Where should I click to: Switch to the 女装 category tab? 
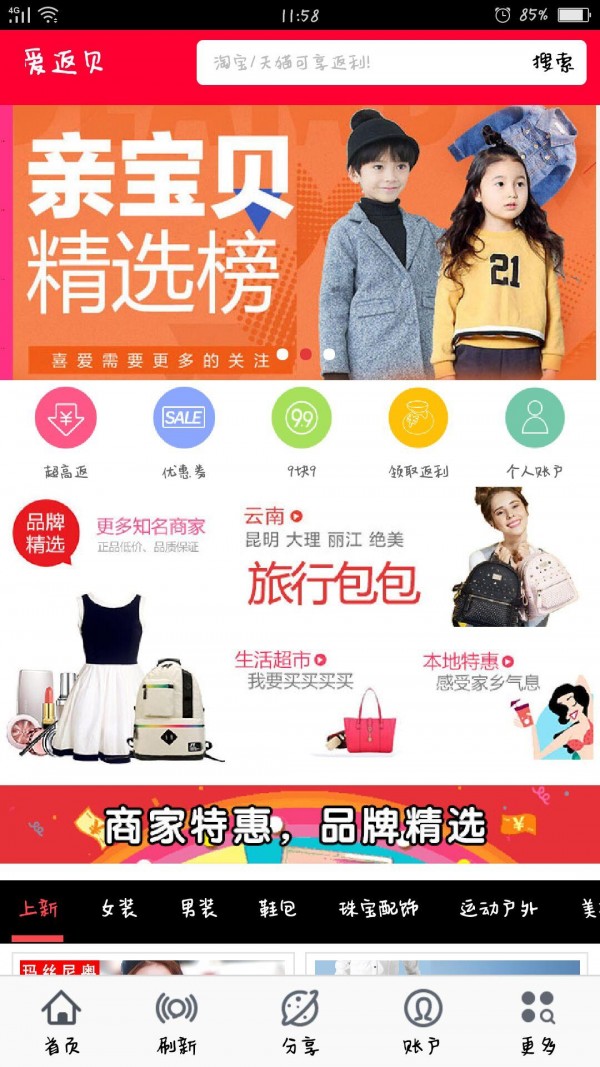(119, 908)
